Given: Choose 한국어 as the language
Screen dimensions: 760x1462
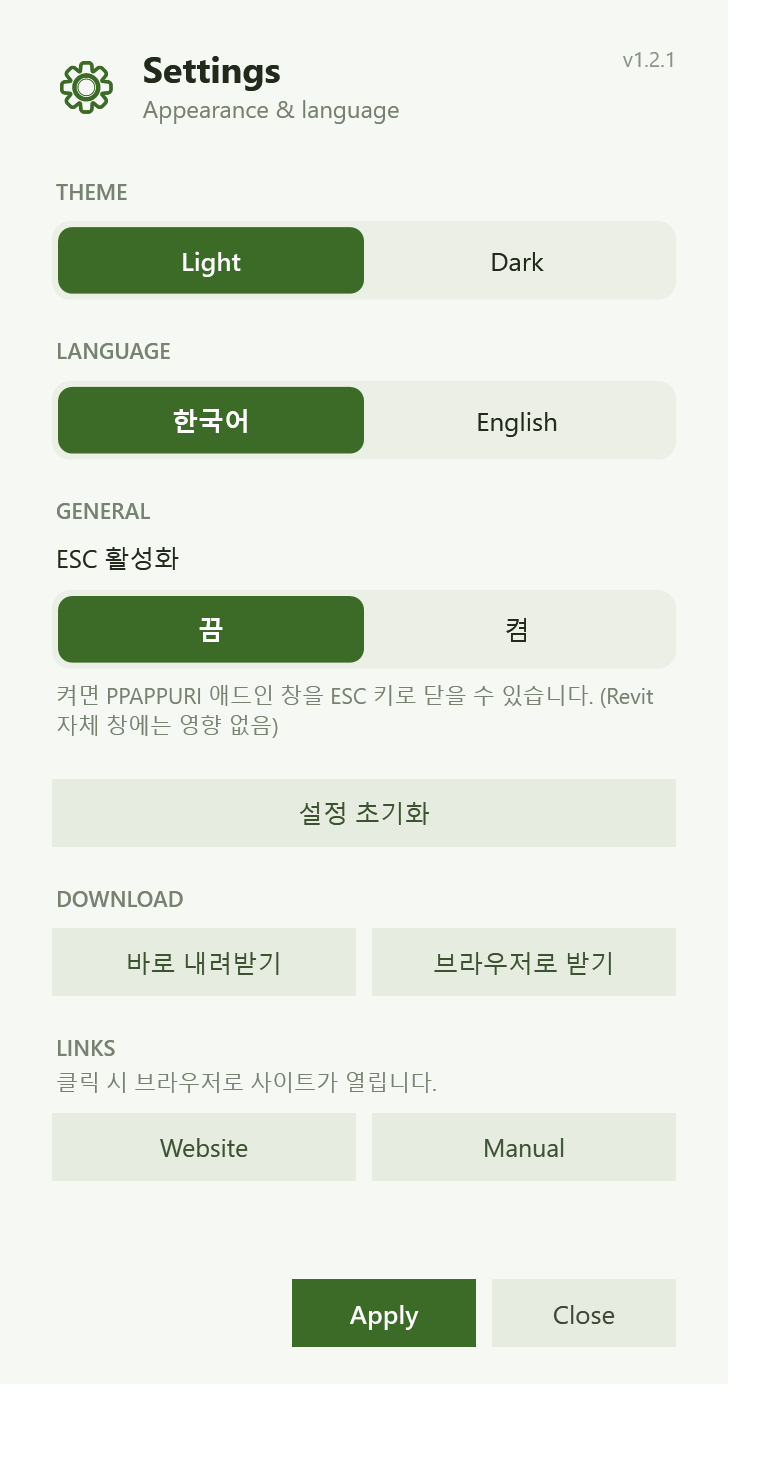Looking at the screenshot, I should [211, 421].
